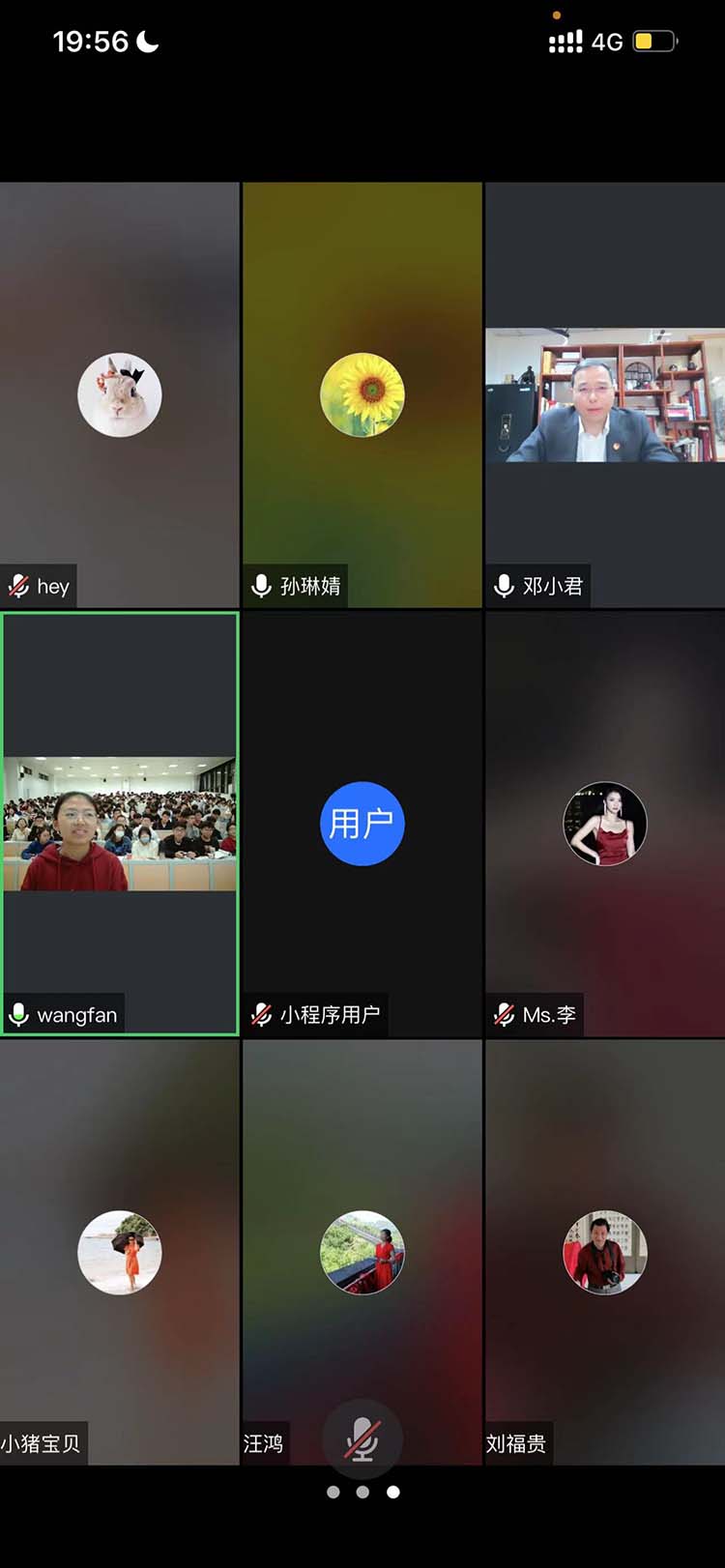This screenshot has height=1568, width=725.
Task: Tap the muted microphone button to unmute
Action: click(362, 1439)
